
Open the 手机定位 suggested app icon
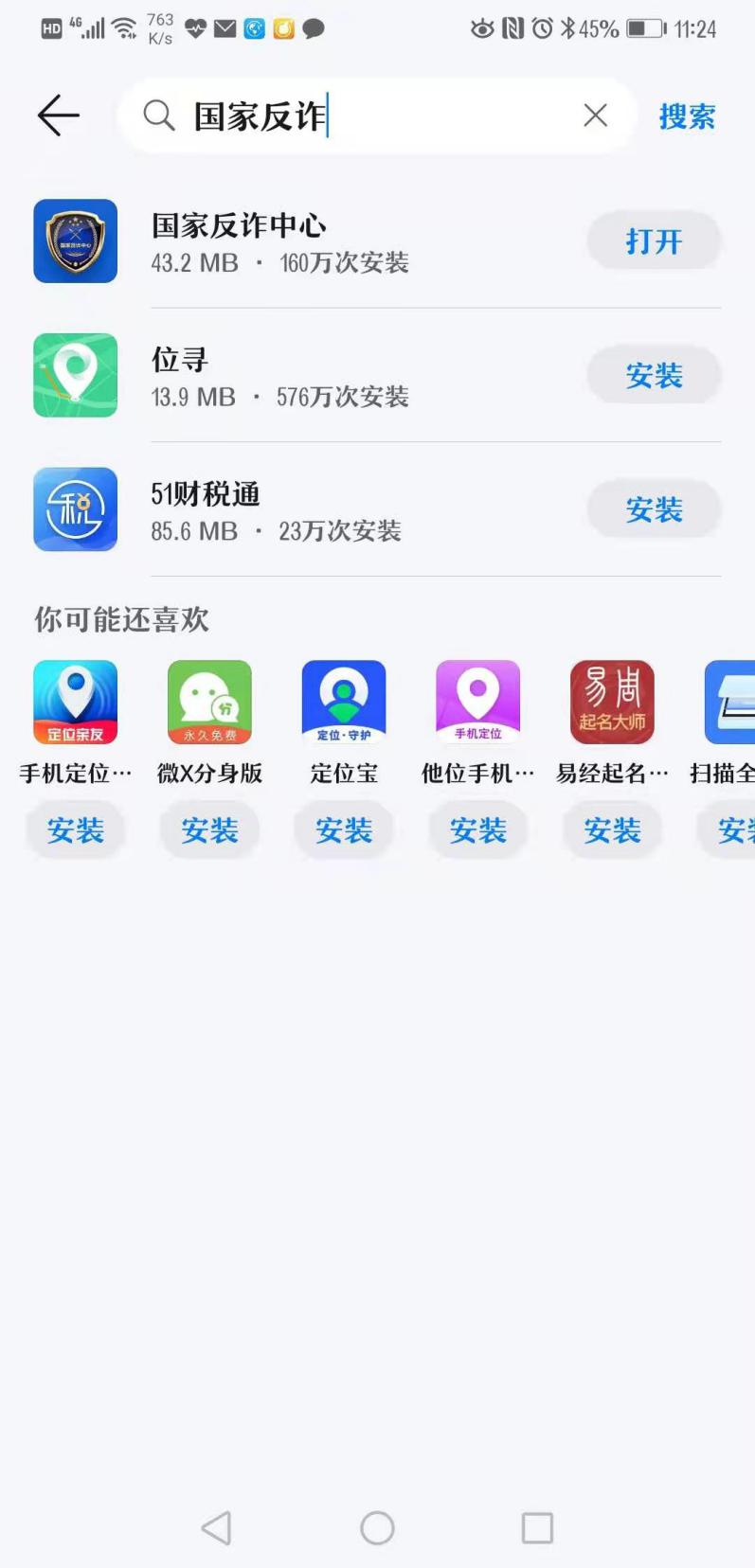76,702
